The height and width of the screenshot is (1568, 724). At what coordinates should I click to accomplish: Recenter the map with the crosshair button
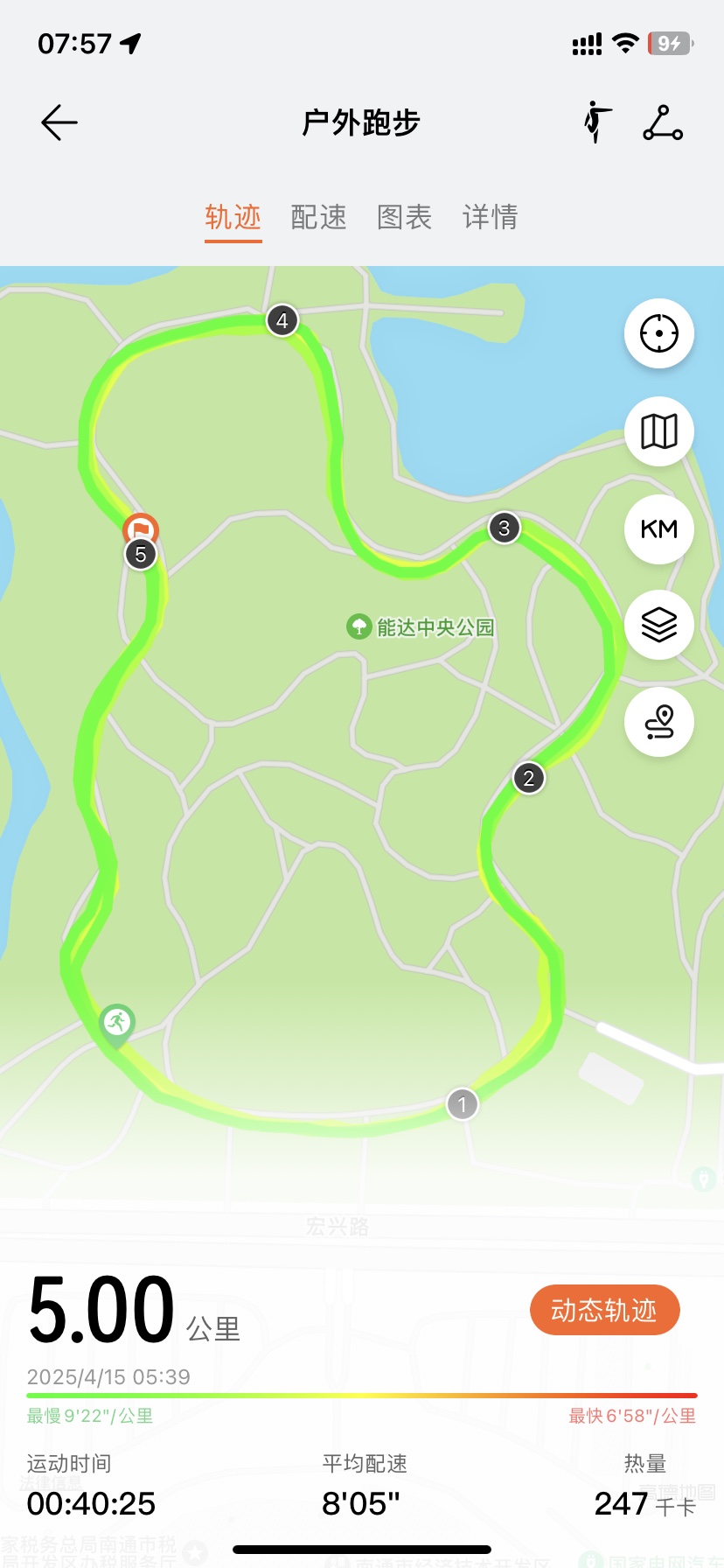tap(659, 333)
